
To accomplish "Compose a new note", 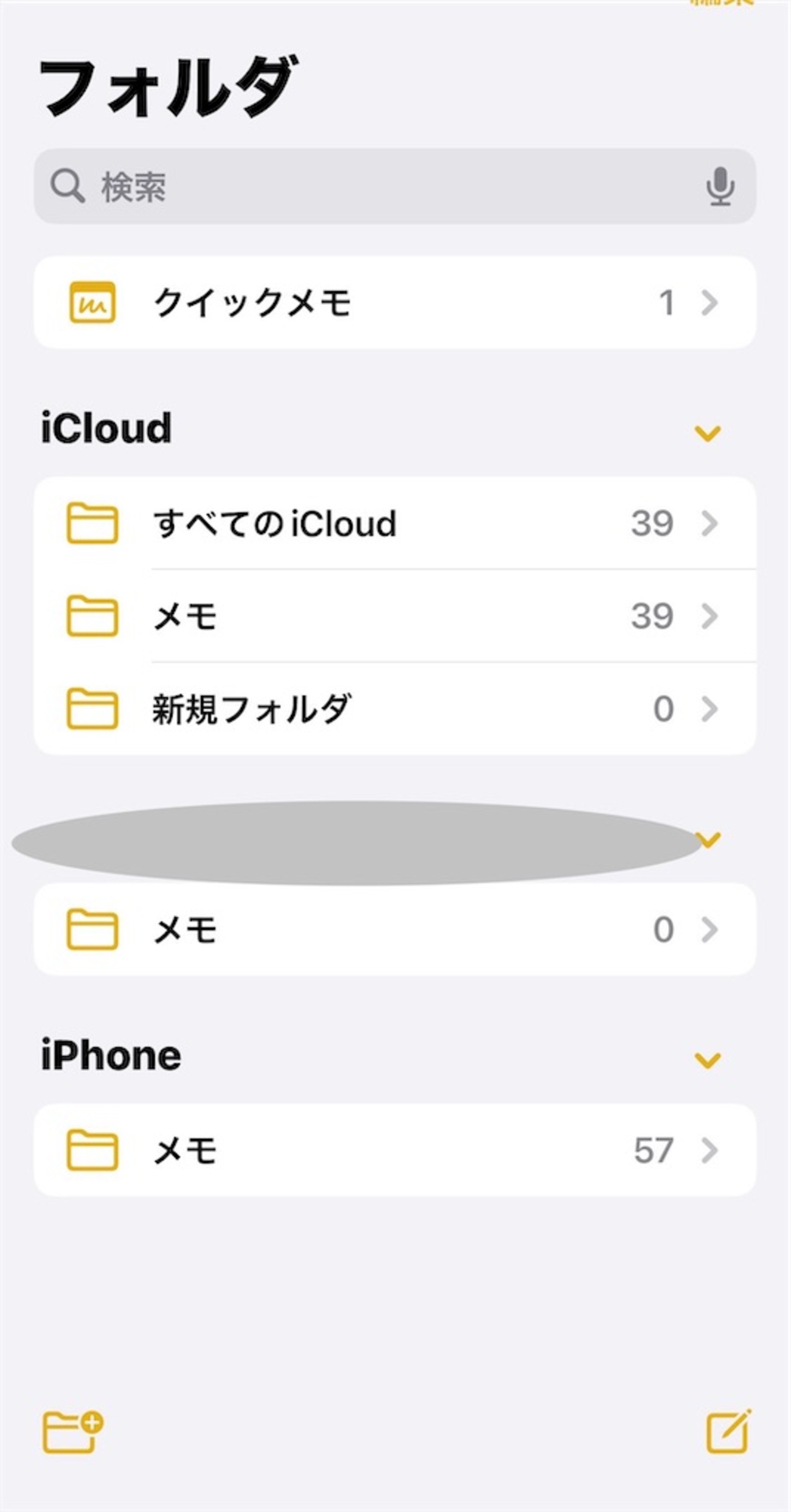I will (728, 1432).
